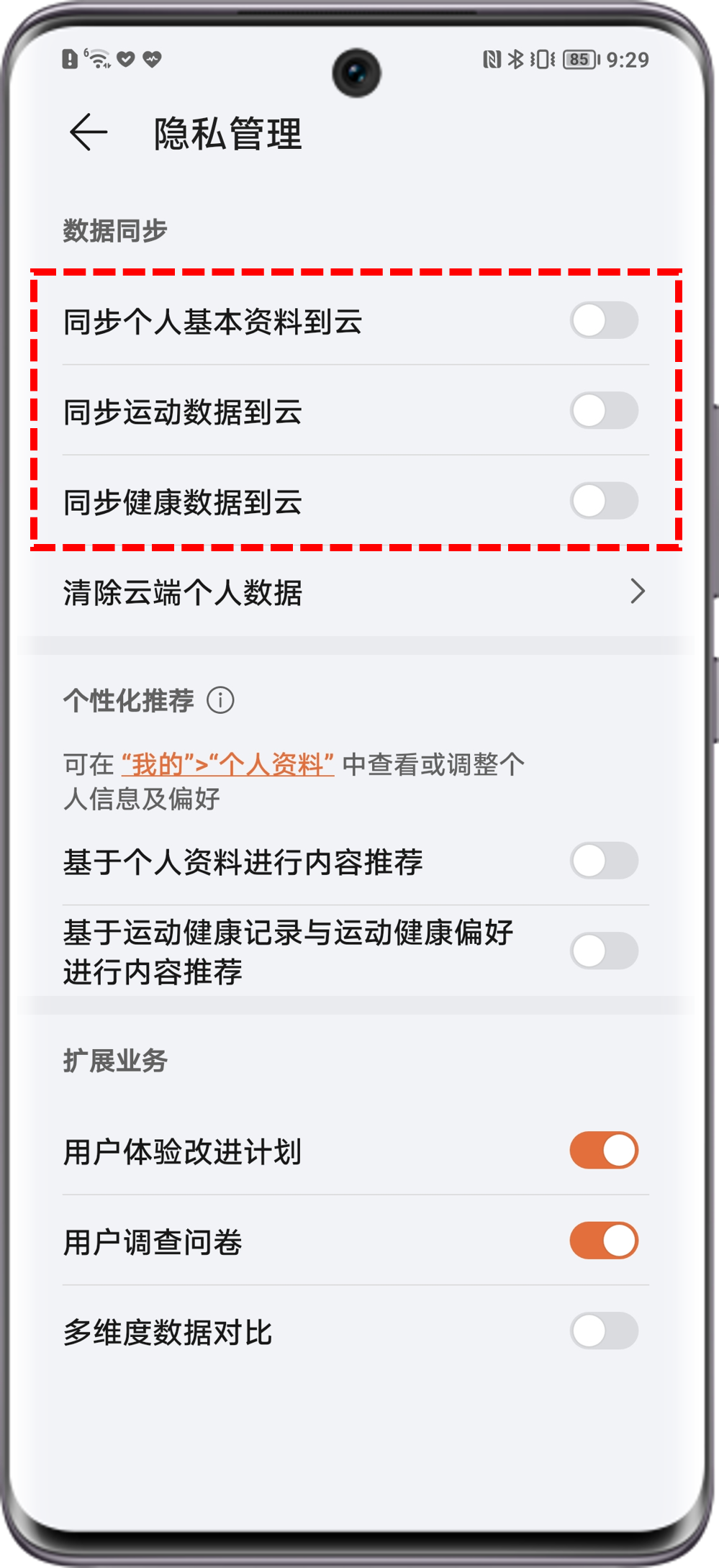Follow the “我的”>“个人资料” link
Screen dimensions: 719x1568
[x=227, y=764]
